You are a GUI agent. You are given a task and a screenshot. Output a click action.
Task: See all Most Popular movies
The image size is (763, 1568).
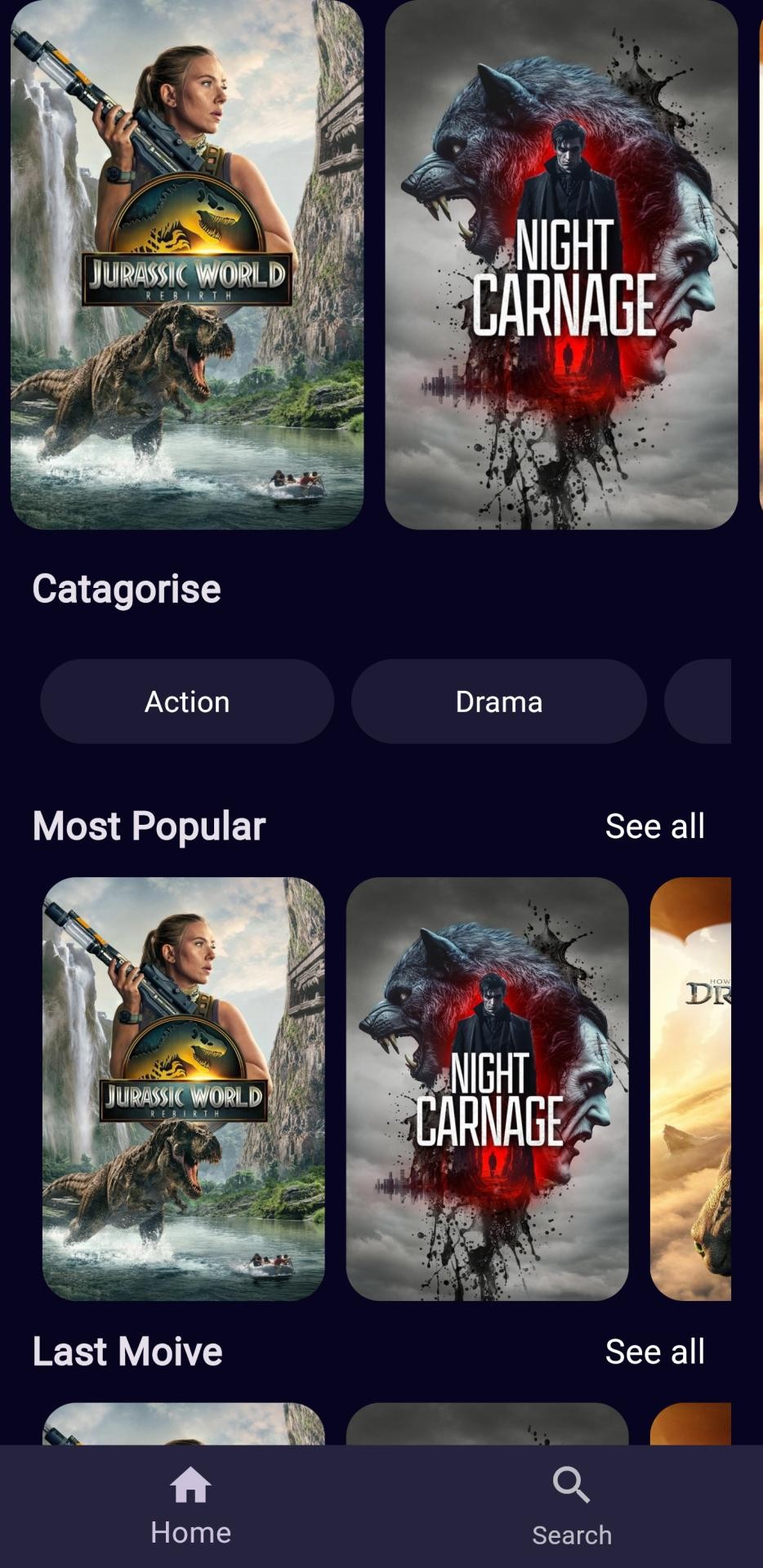[654, 826]
